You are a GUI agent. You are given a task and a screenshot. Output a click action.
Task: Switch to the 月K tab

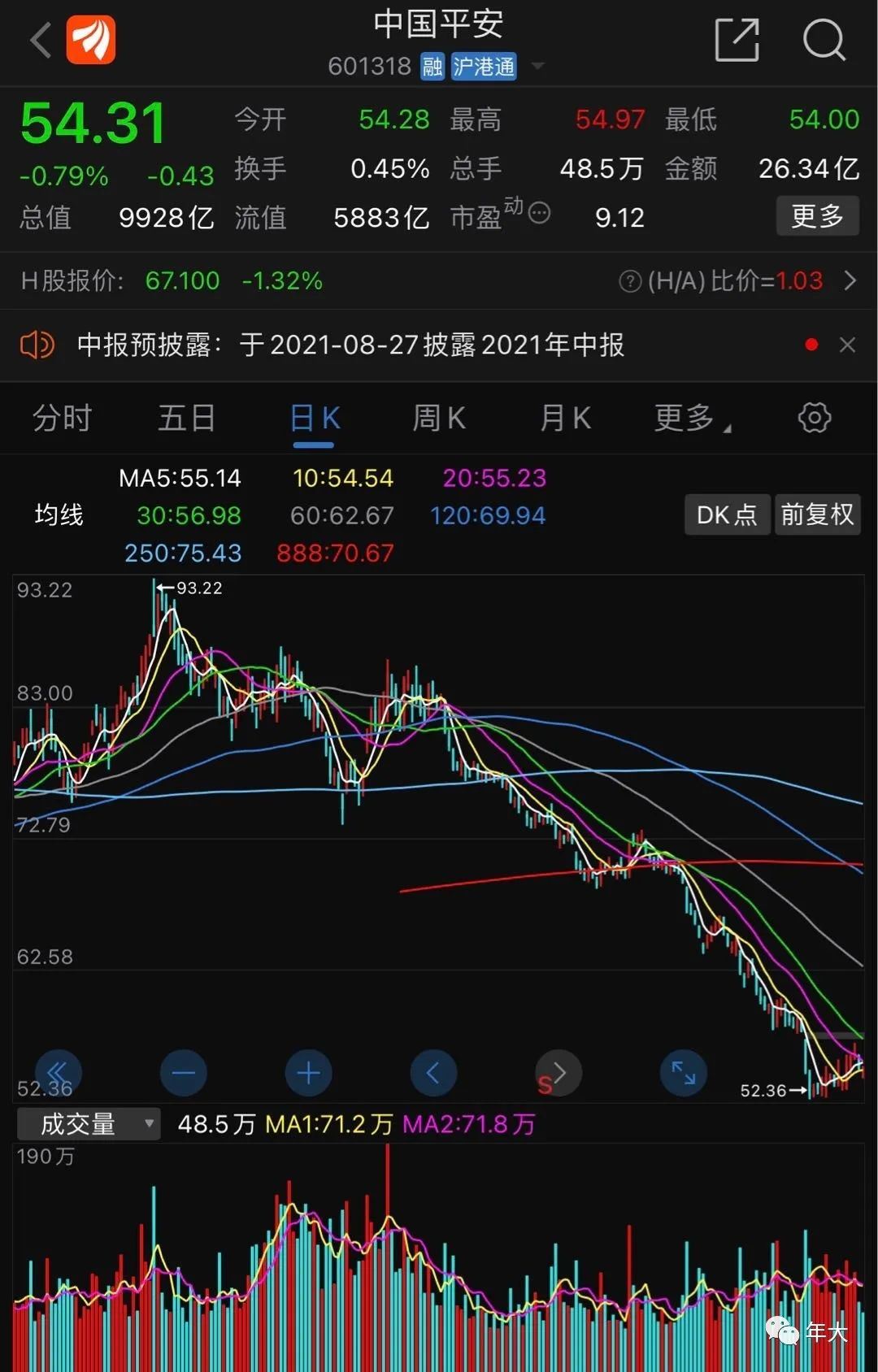pyautogui.click(x=565, y=419)
